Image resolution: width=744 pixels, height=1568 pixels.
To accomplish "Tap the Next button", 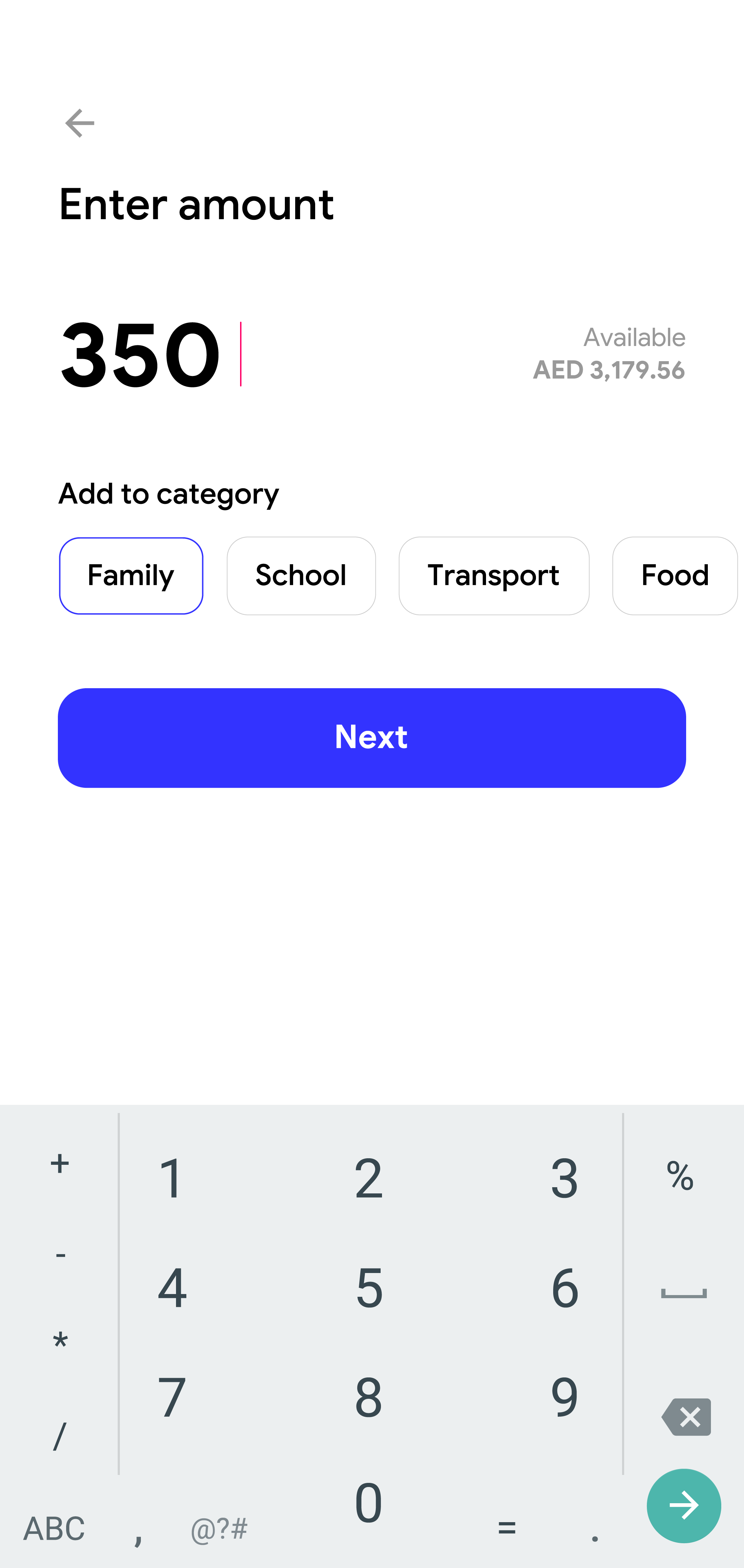I will tap(372, 738).
